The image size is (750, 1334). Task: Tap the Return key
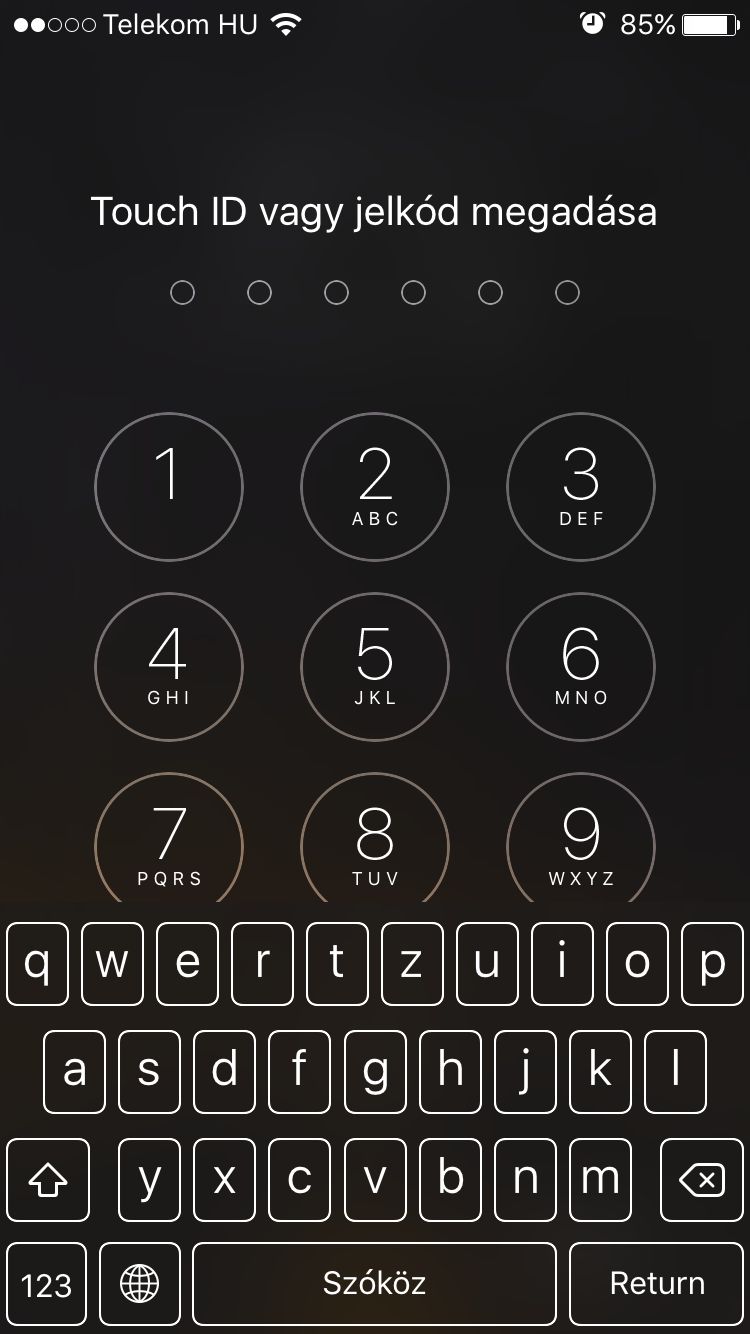[x=657, y=1284]
